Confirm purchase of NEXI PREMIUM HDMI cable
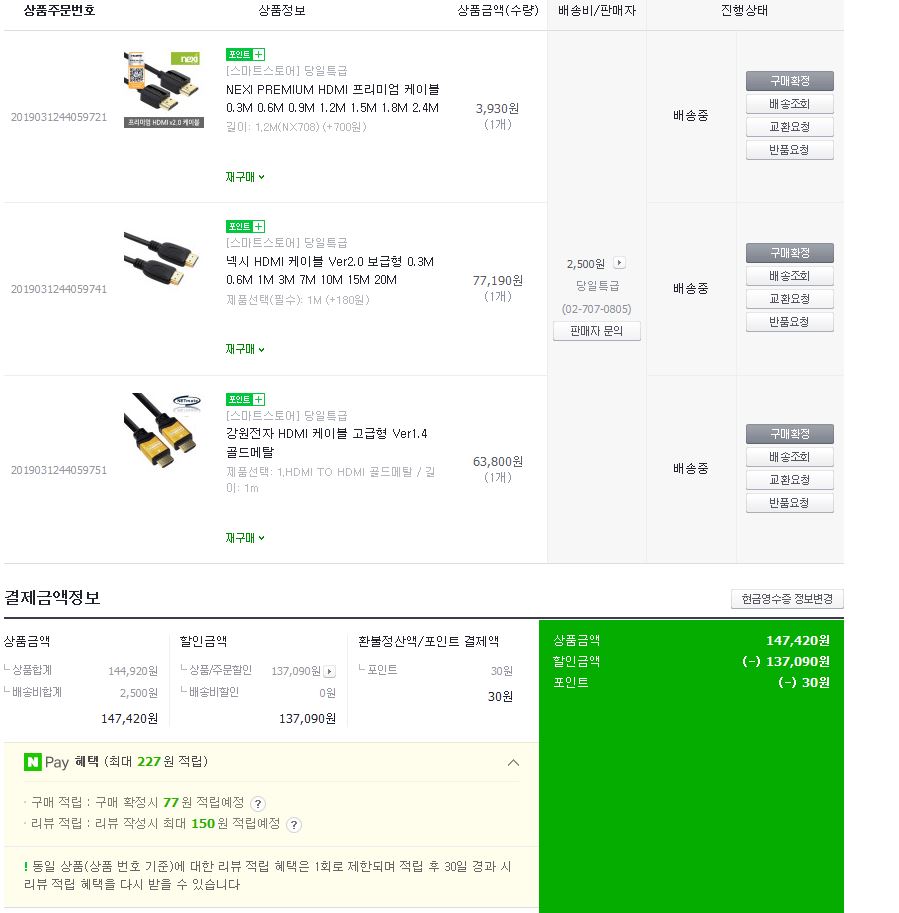 point(789,81)
